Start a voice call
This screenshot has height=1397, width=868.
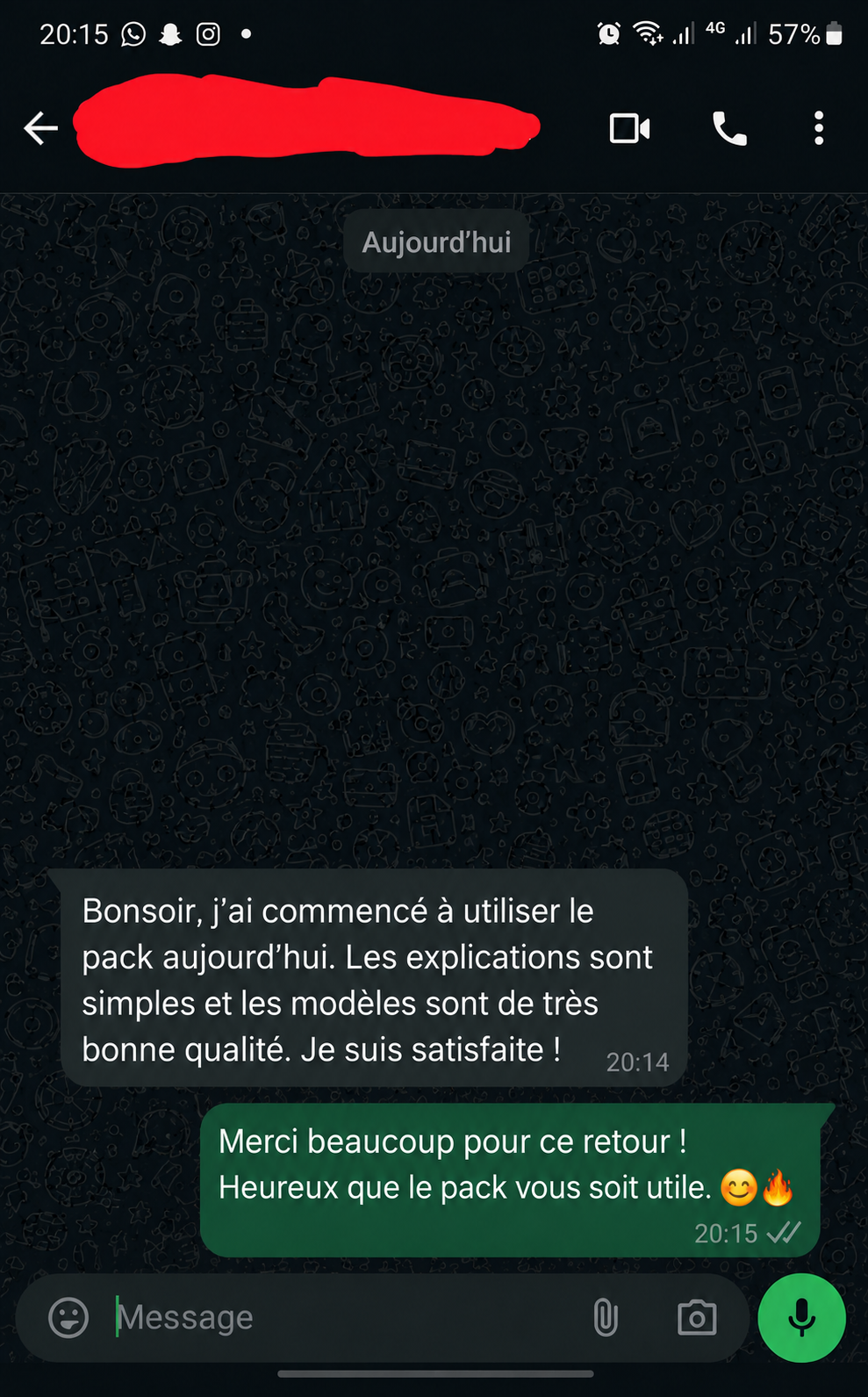pyautogui.click(x=729, y=128)
